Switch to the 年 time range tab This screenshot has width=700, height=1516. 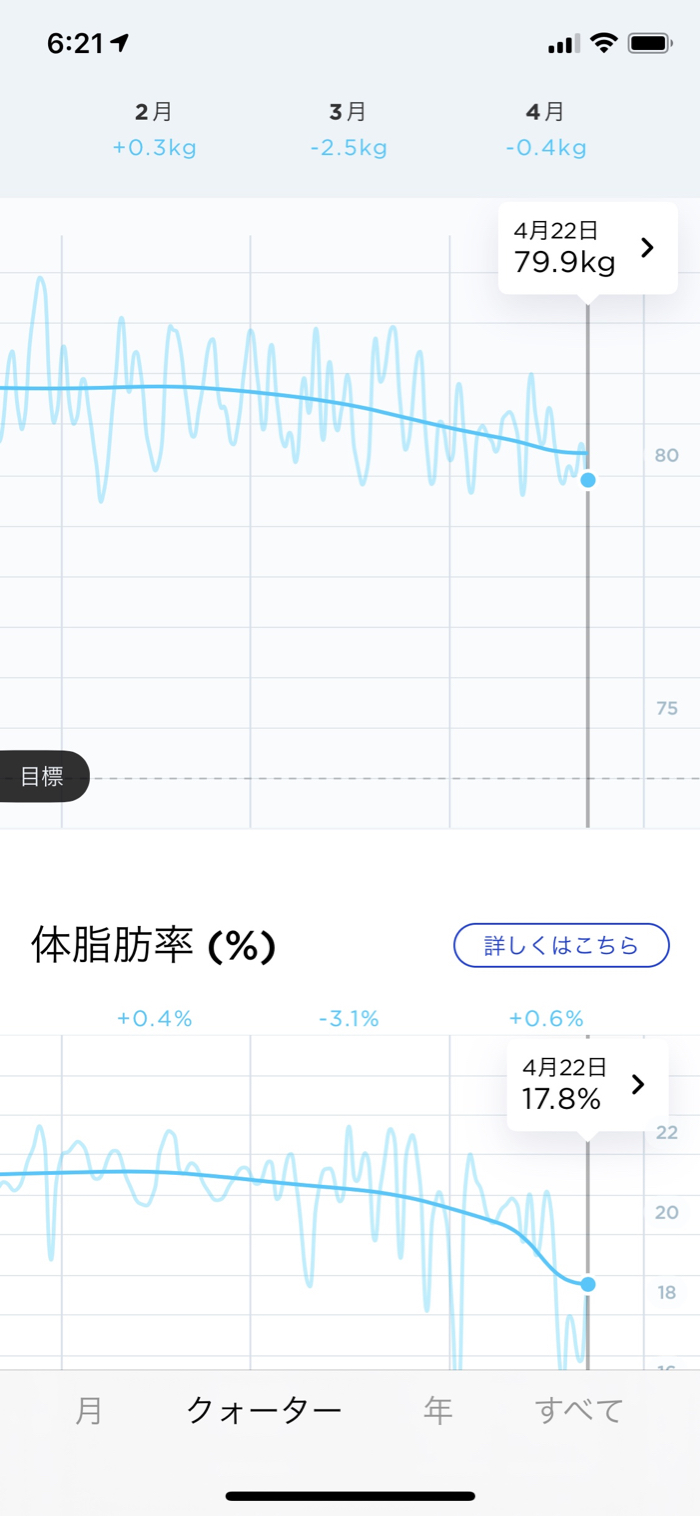(438, 1411)
